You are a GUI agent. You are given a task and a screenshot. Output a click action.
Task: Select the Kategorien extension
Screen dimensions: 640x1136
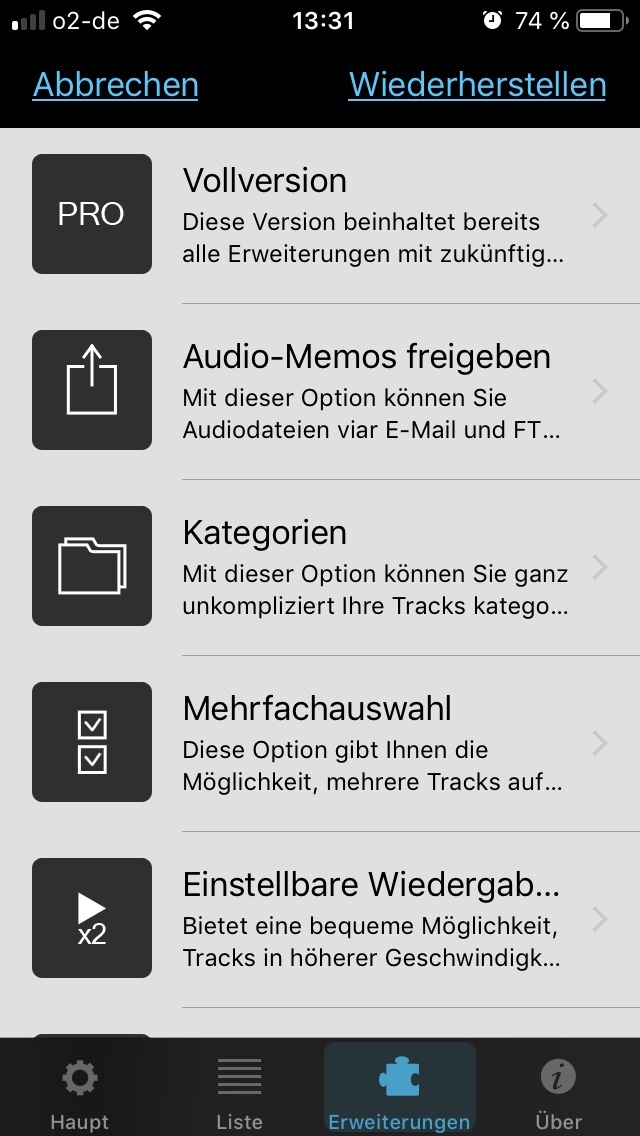pos(330,567)
